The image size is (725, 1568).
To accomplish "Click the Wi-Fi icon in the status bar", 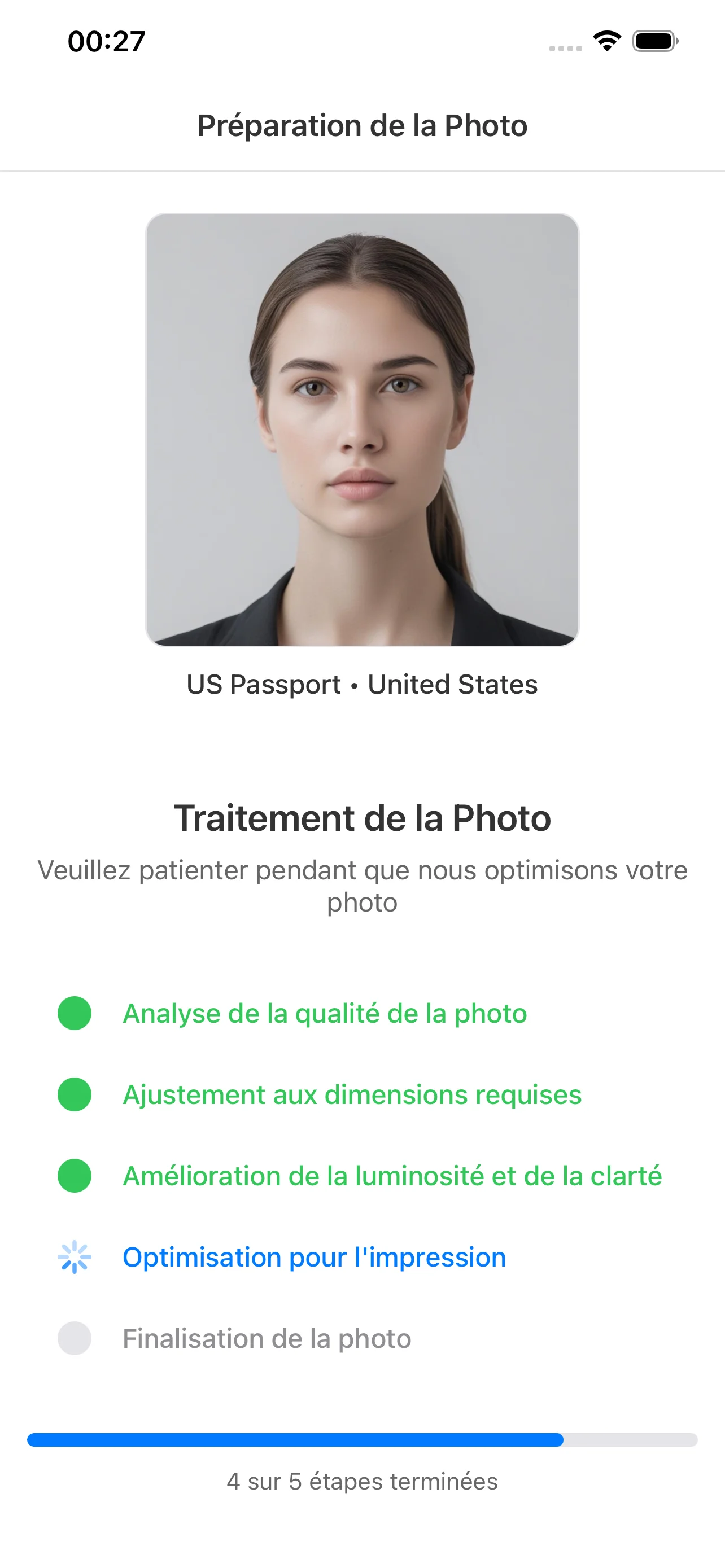I will click(x=606, y=41).
